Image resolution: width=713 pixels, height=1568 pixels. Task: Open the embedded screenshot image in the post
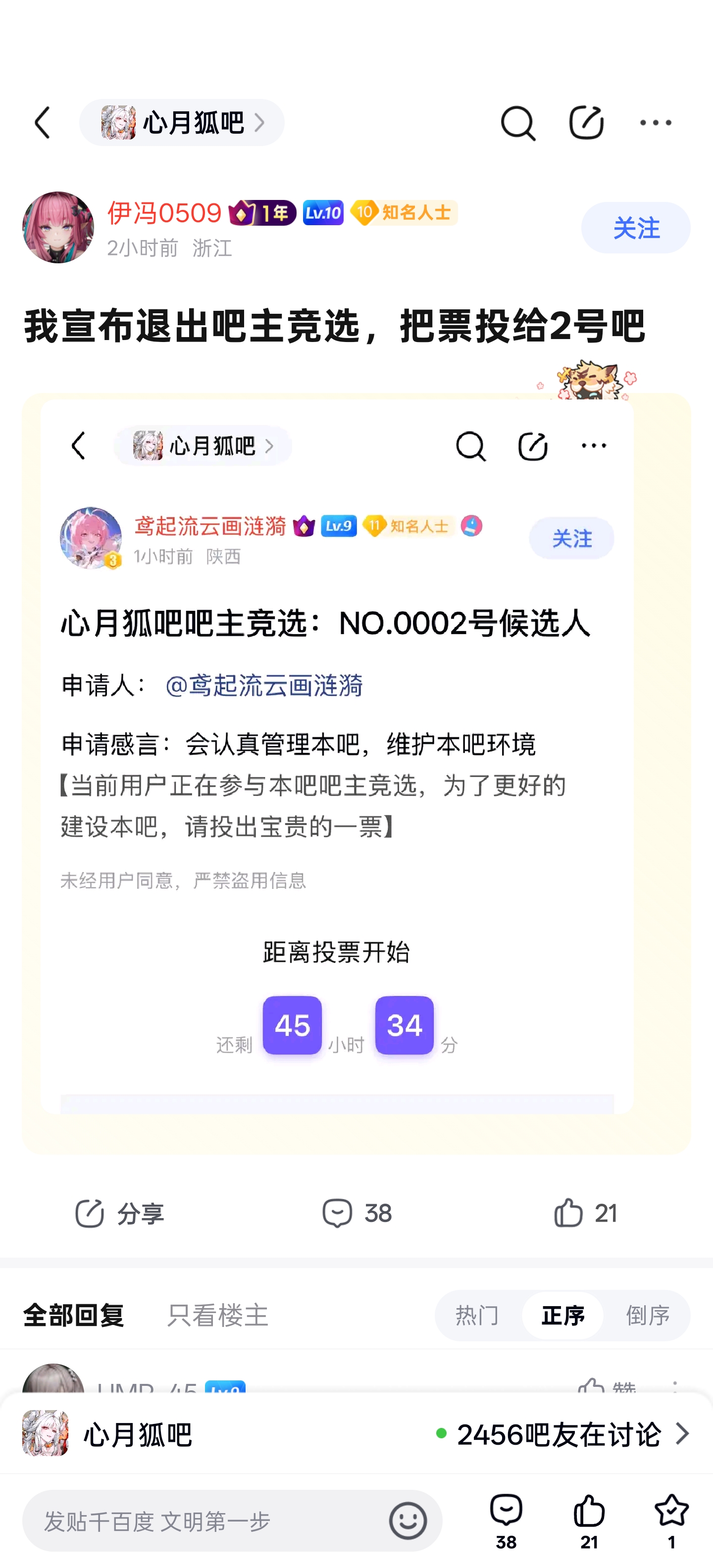click(357, 773)
